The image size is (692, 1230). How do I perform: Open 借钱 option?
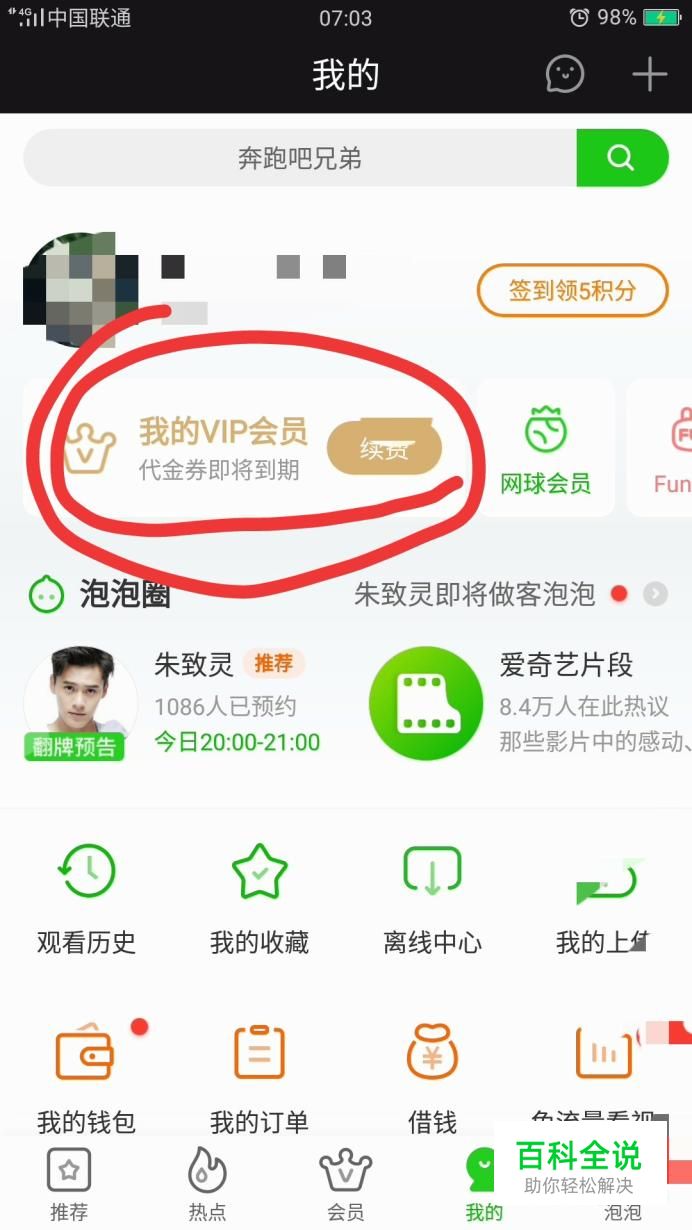[x=432, y=1077]
